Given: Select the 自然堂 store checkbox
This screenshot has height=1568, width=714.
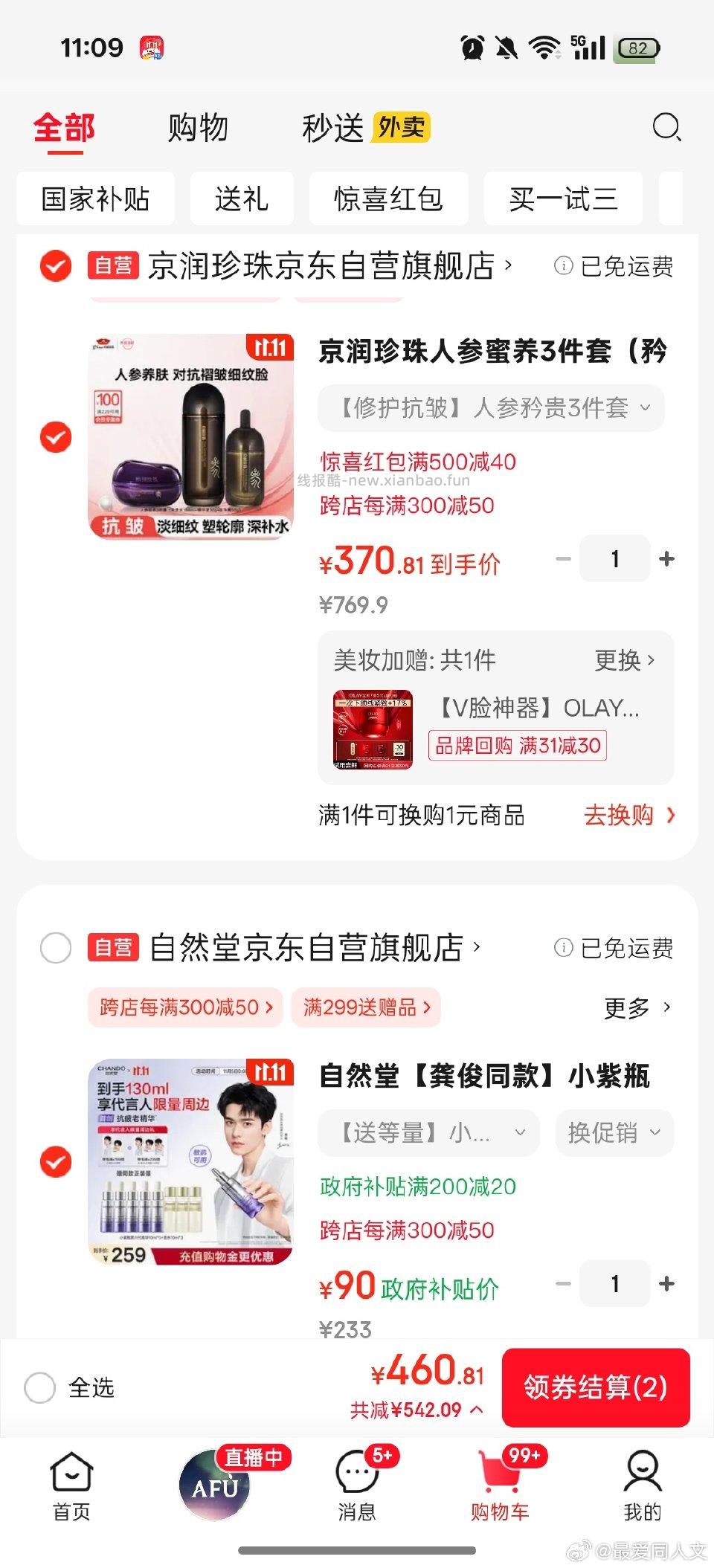Looking at the screenshot, I should (56, 948).
